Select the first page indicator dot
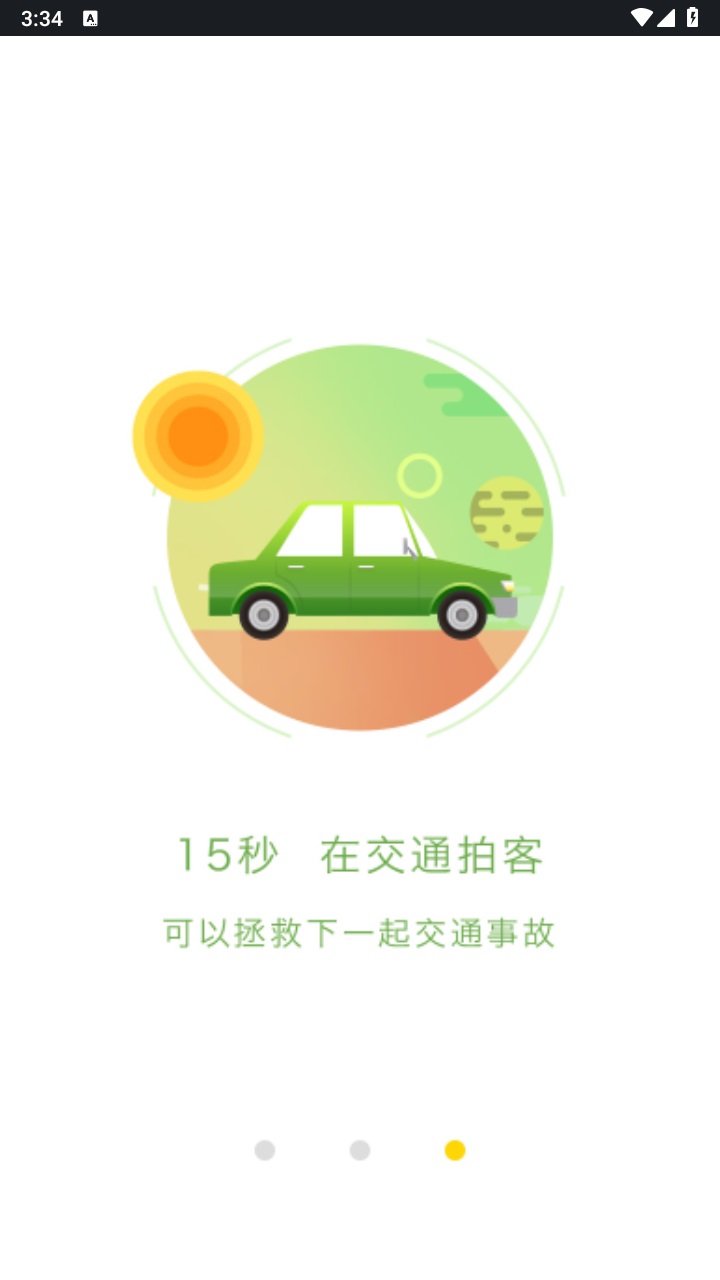Image resolution: width=720 pixels, height=1280 pixels. [264, 1150]
